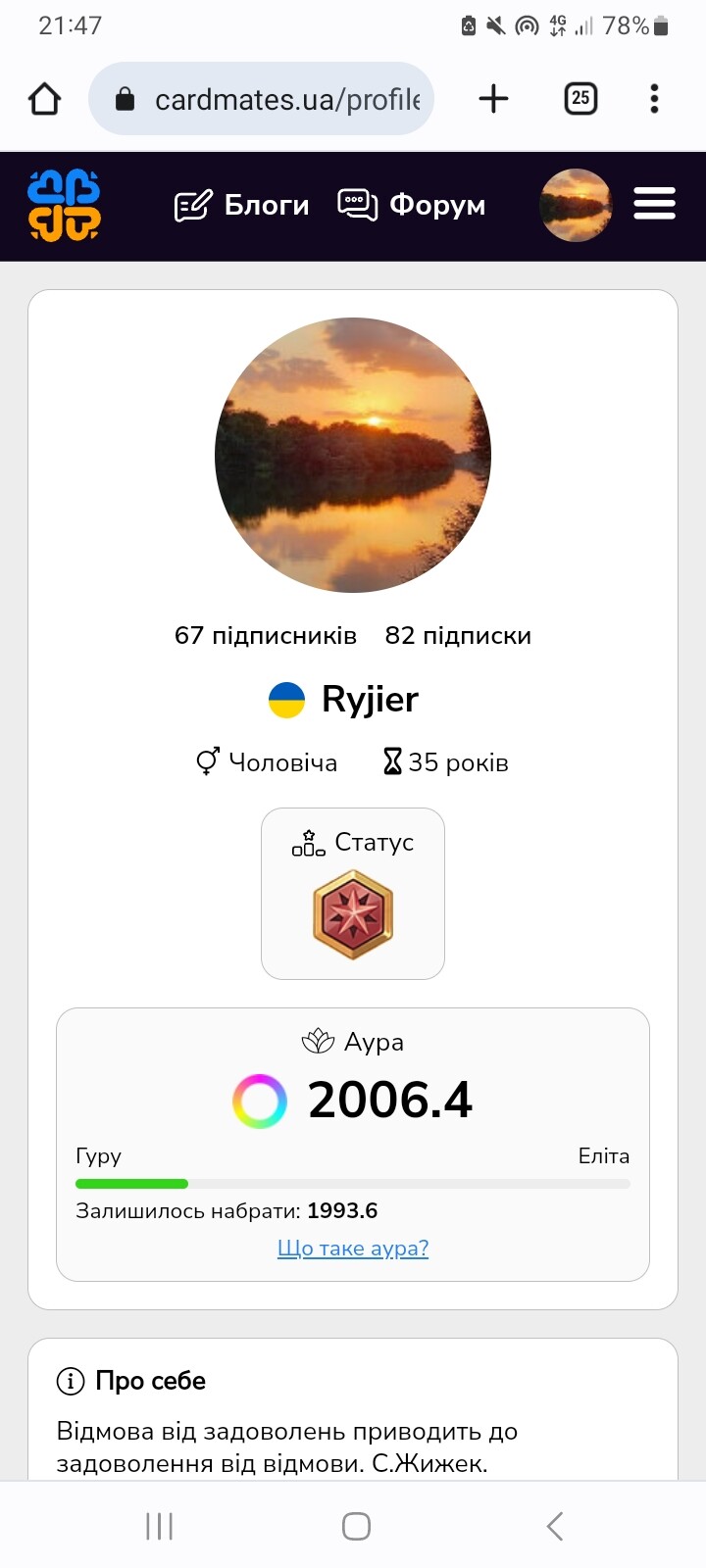Follow the Що таке аура? link
706x1568 pixels.
[353, 1249]
